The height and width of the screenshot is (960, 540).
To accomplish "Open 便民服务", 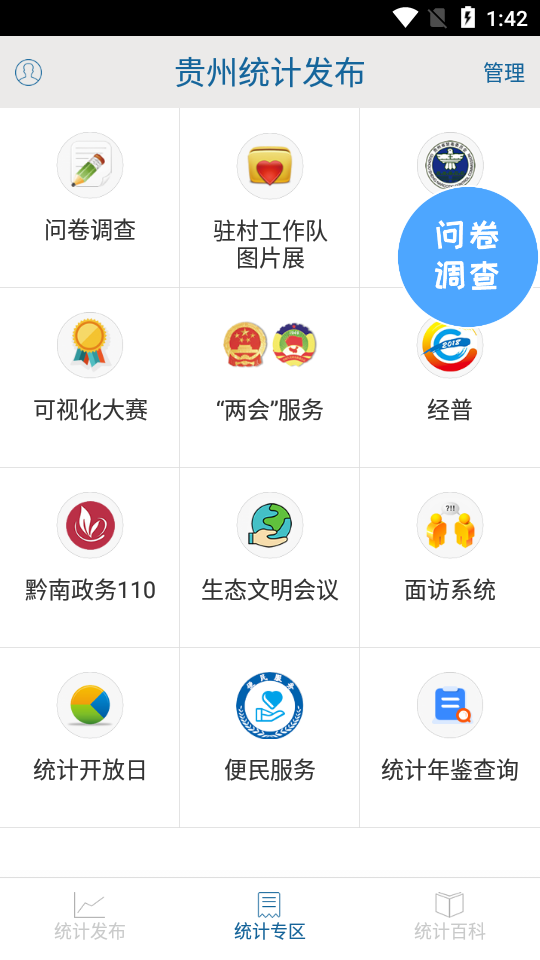I will click(x=269, y=738).
